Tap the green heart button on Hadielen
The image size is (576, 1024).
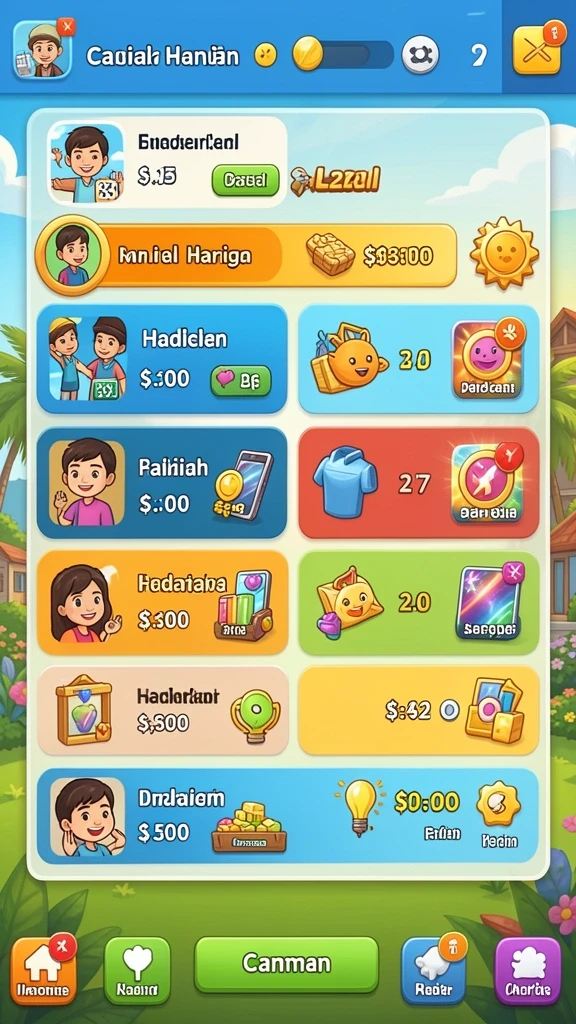(x=240, y=381)
